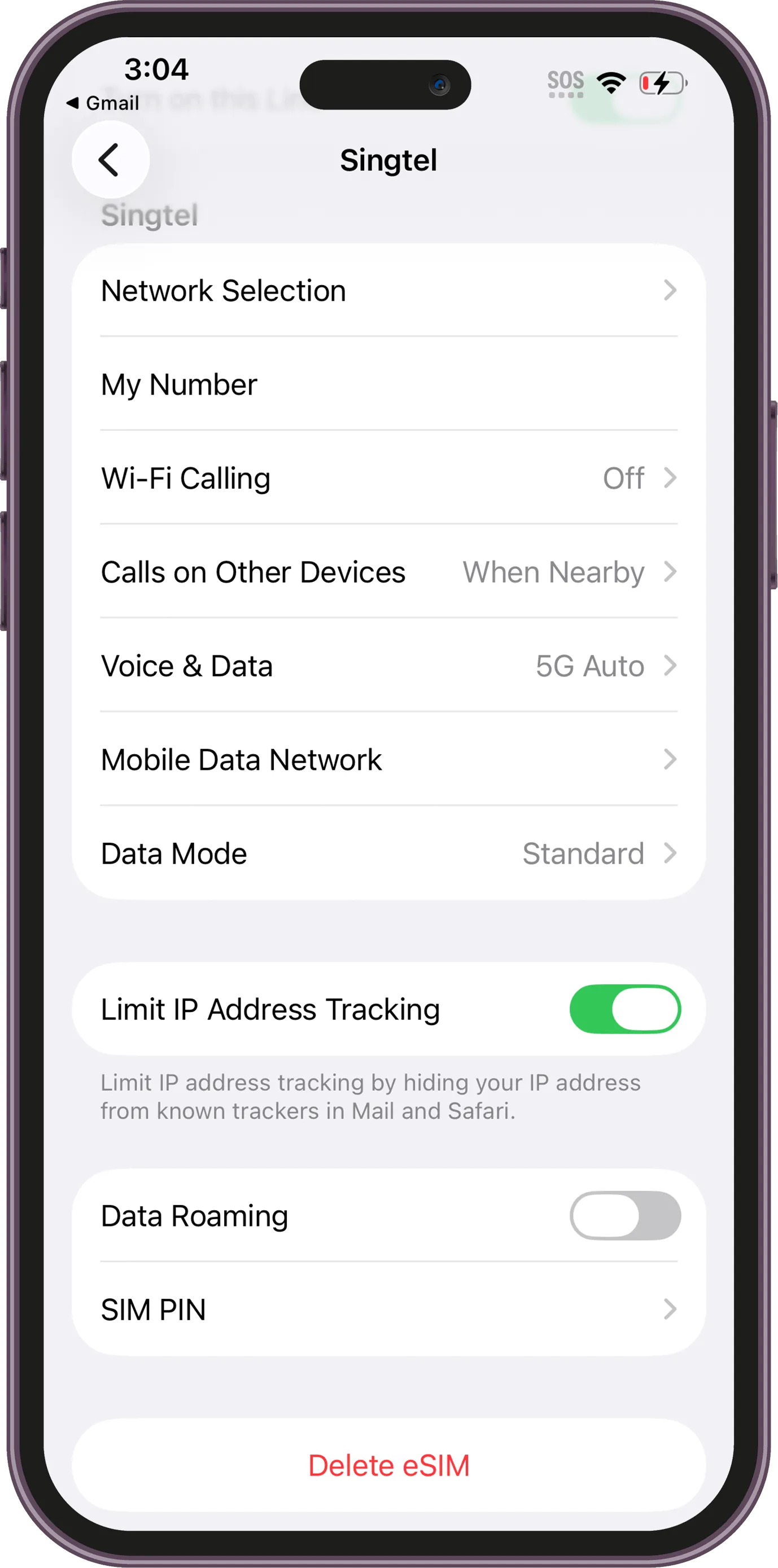
Task: Go back using the back arrow
Action: [x=110, y=160]
